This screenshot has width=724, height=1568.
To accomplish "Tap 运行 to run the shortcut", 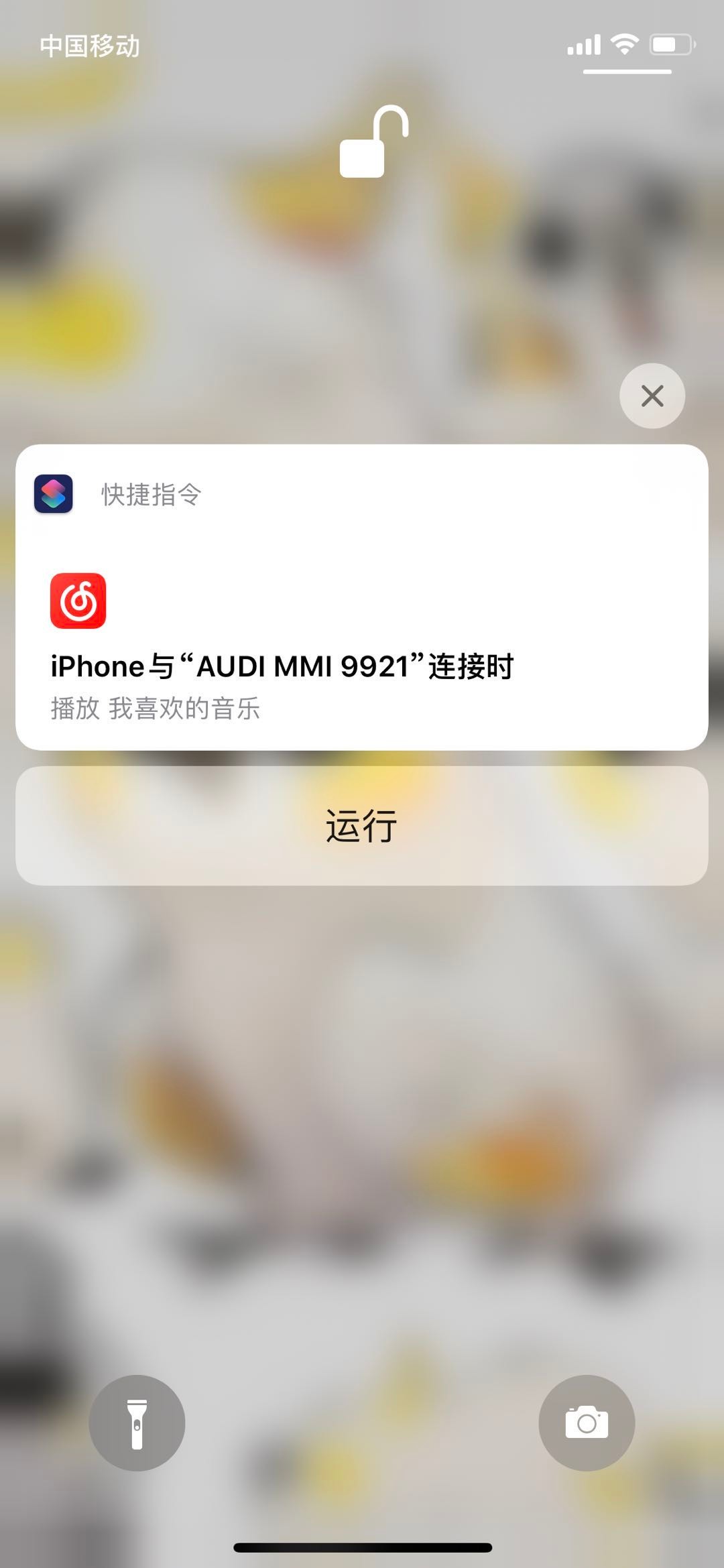I will click(x=362, y=825).
